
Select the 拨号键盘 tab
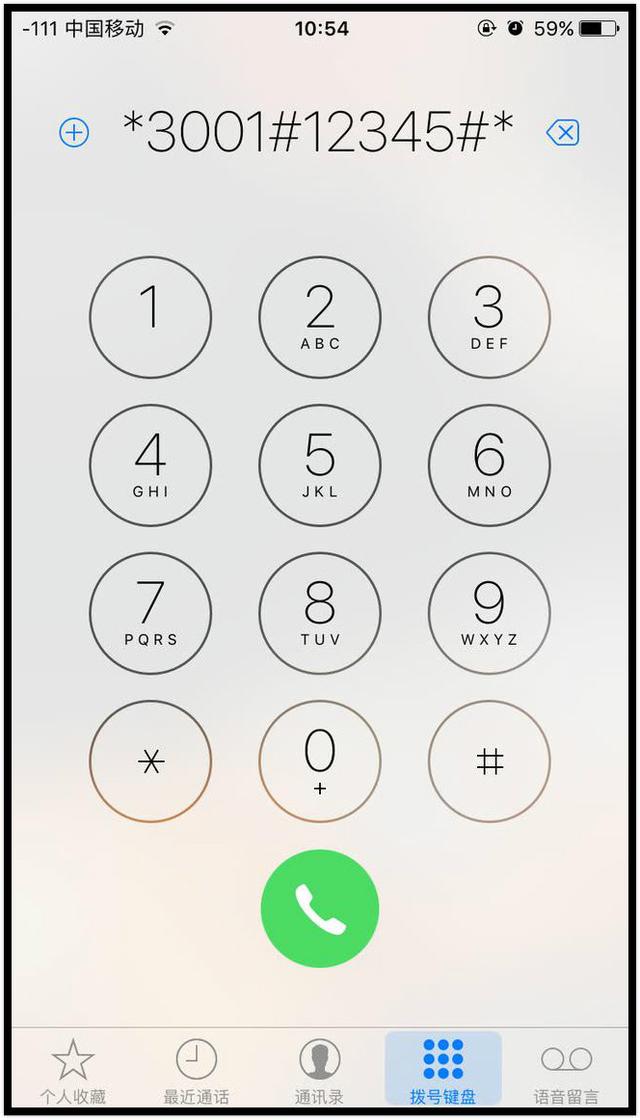[x=443, y=1069]
